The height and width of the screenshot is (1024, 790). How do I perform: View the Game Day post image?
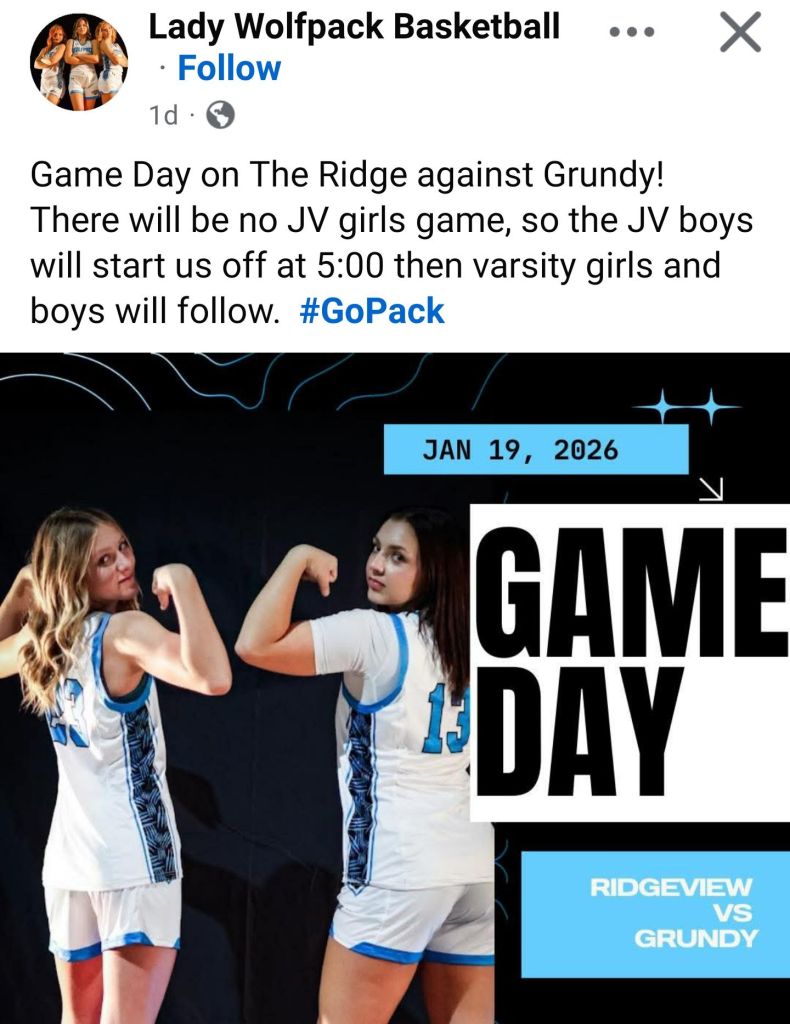click(x=395, y=688)
